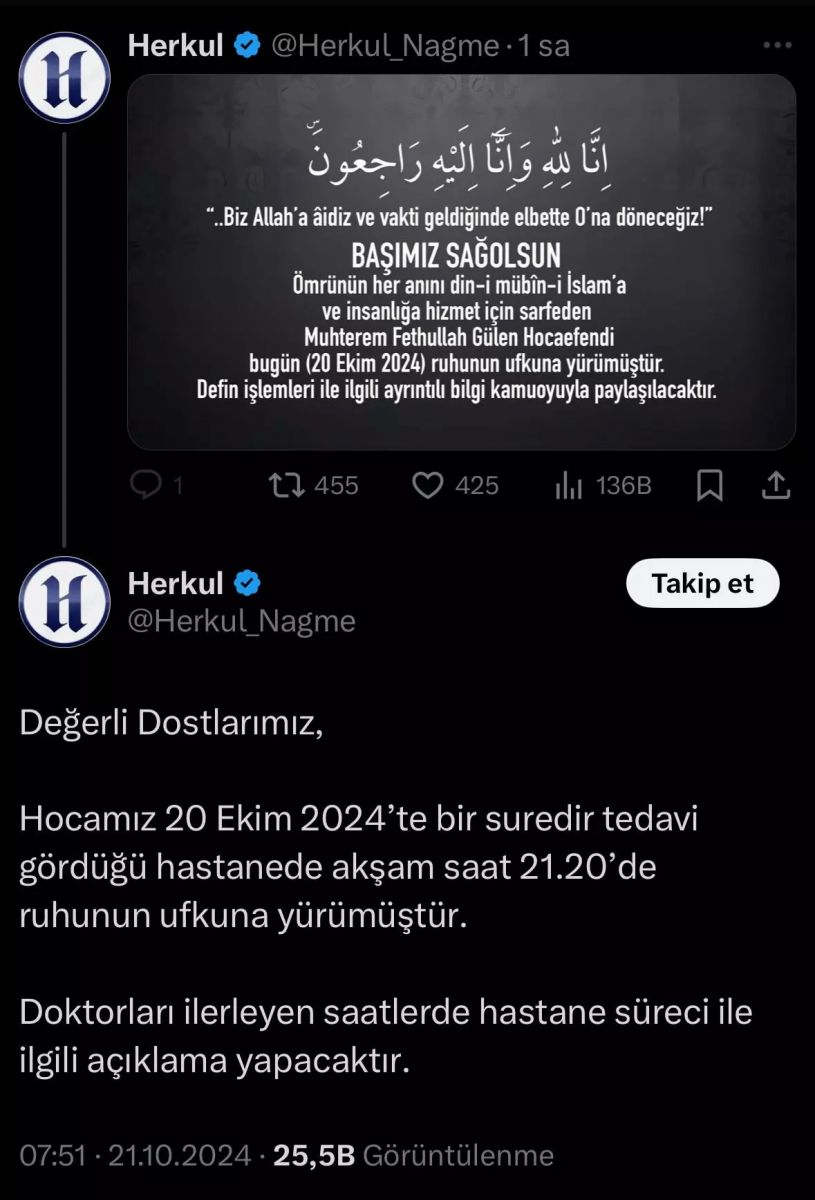Open Herkul's avatar on the parent tweet
The image size is (815, 1200).
(65, 78)
